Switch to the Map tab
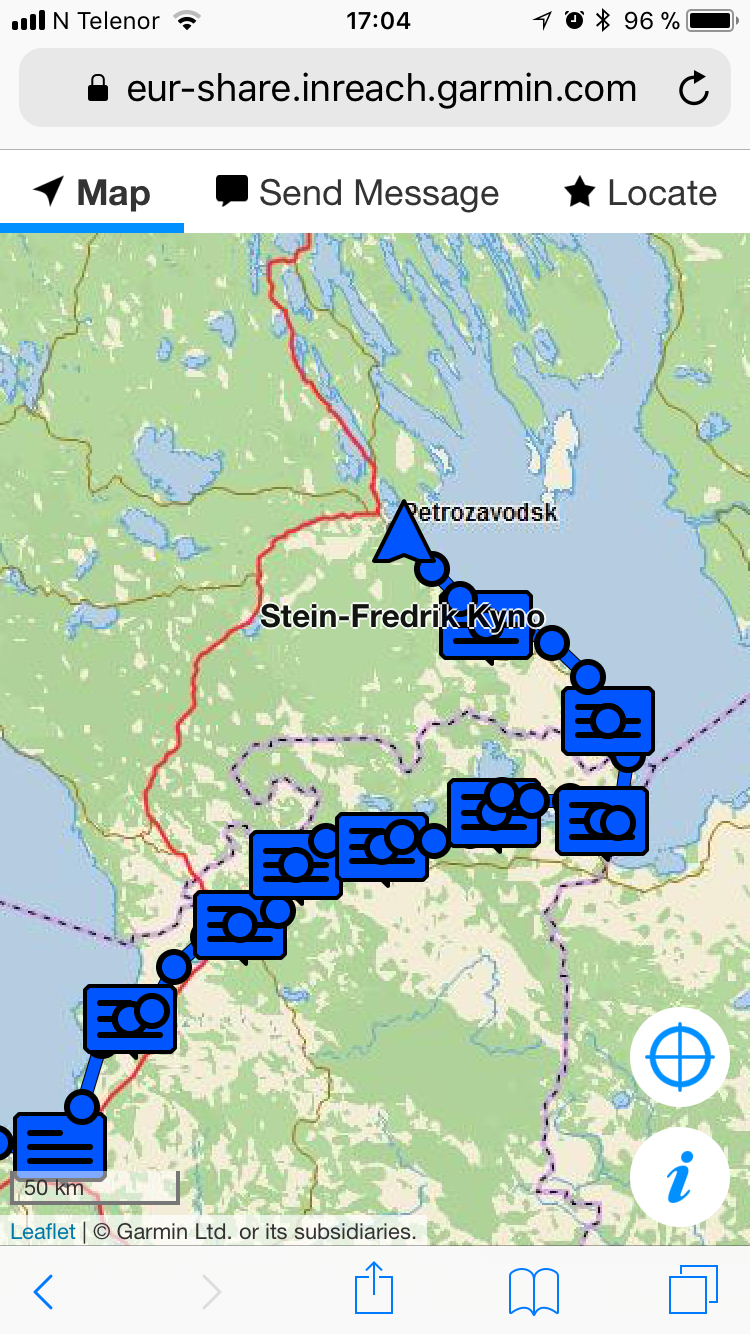 (x=92, y=193)
